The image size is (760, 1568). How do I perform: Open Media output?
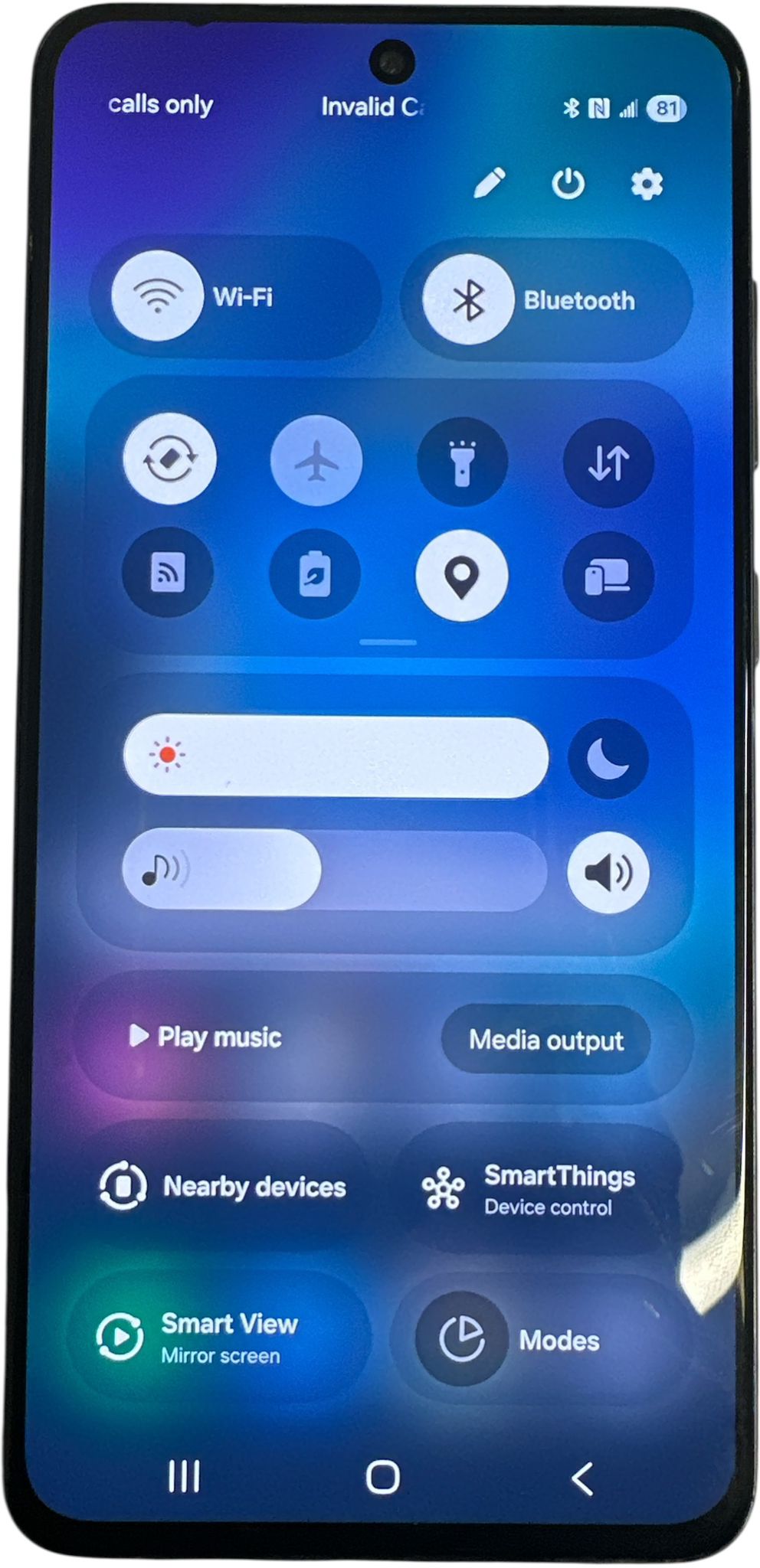tap(545, 1040)
